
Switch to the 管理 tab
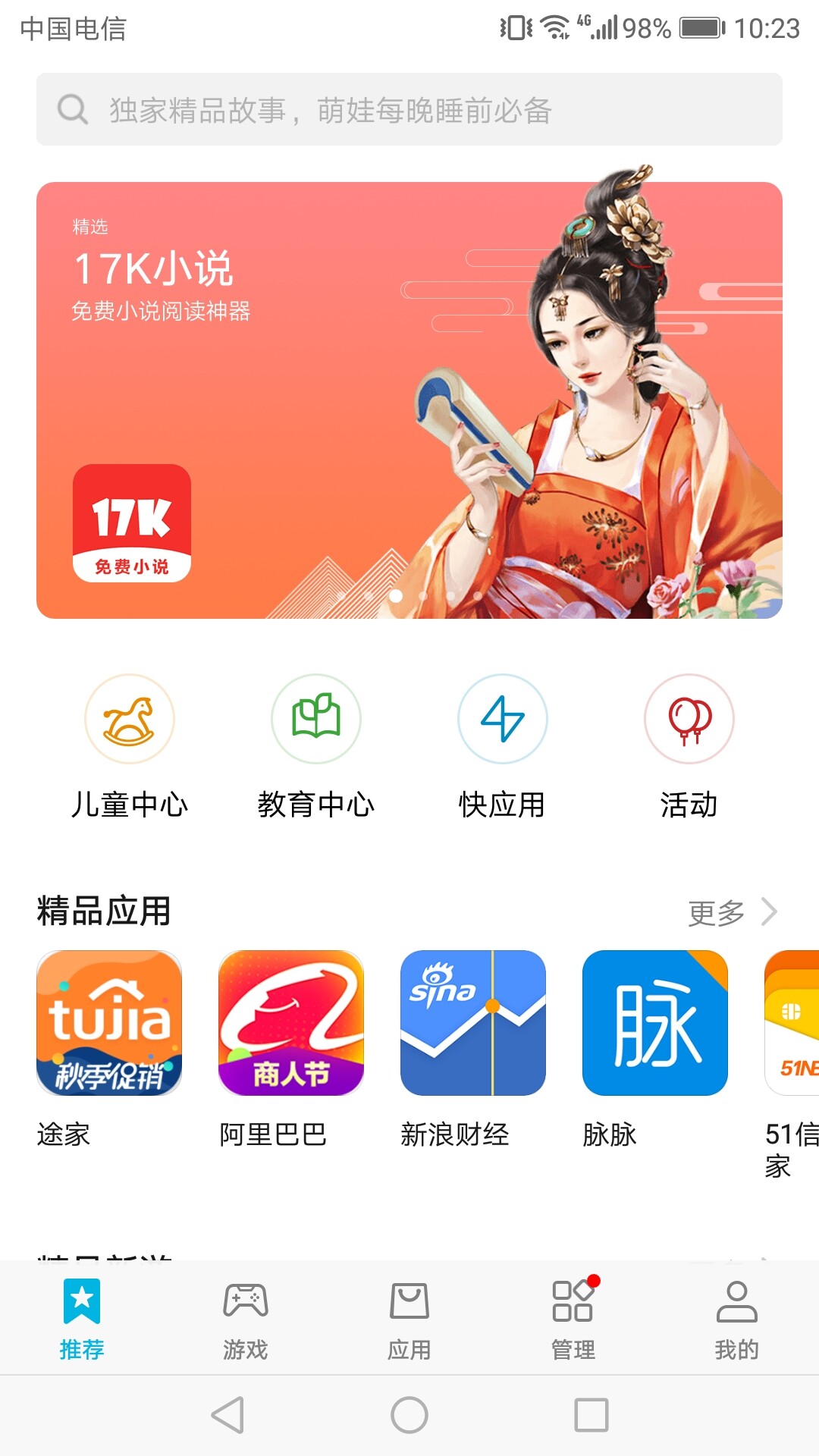[573, 1318]
